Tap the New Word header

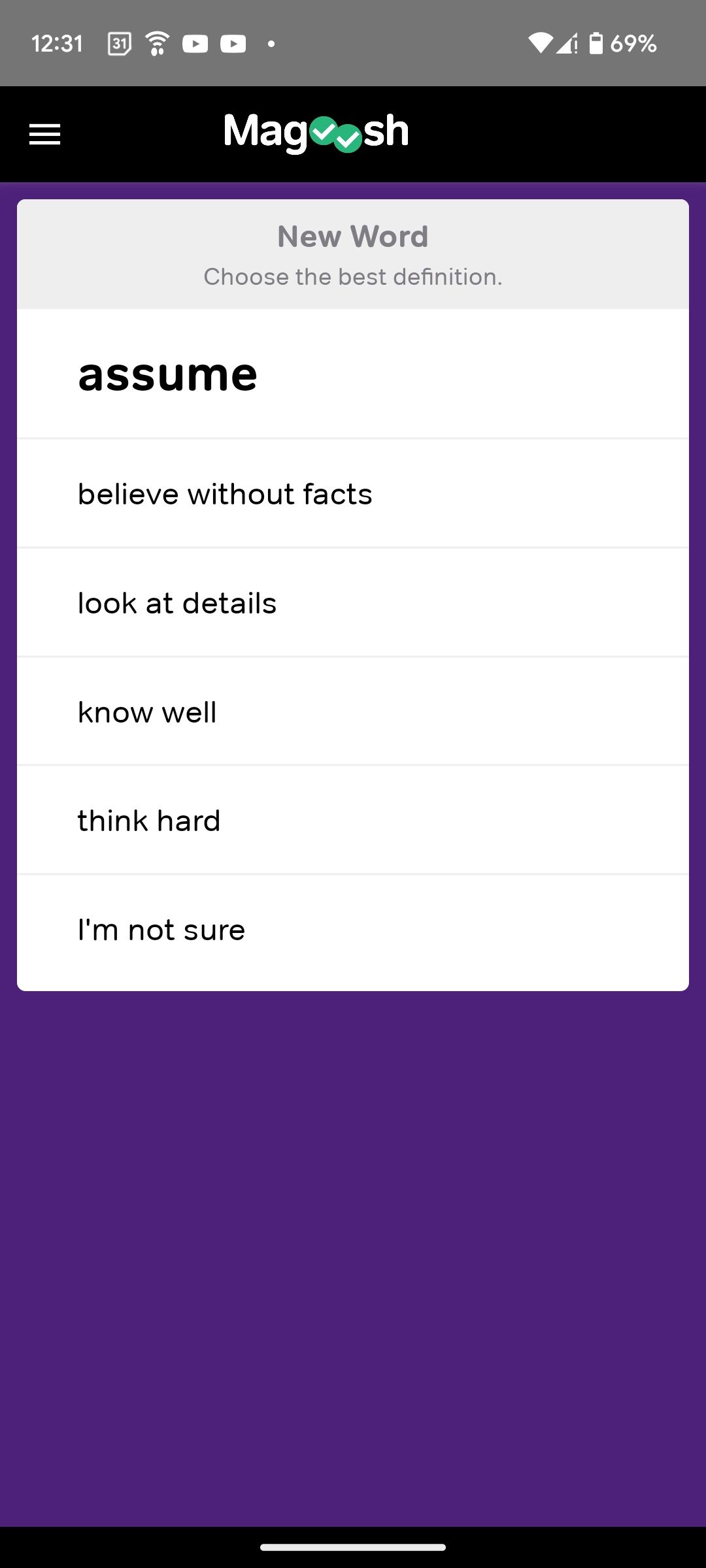352,237
